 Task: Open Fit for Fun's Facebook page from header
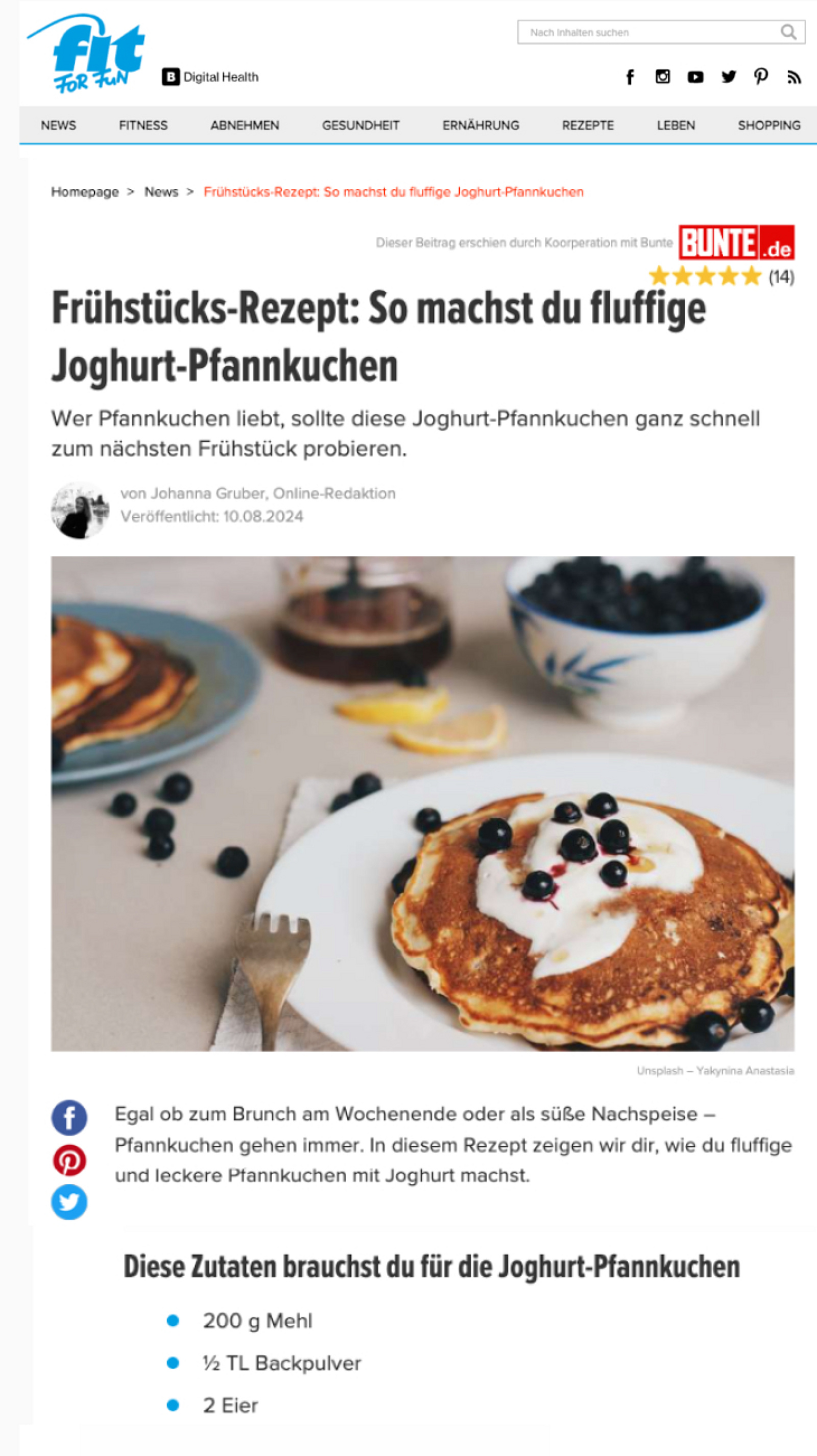pyautogui.click(x=630, y=77)
